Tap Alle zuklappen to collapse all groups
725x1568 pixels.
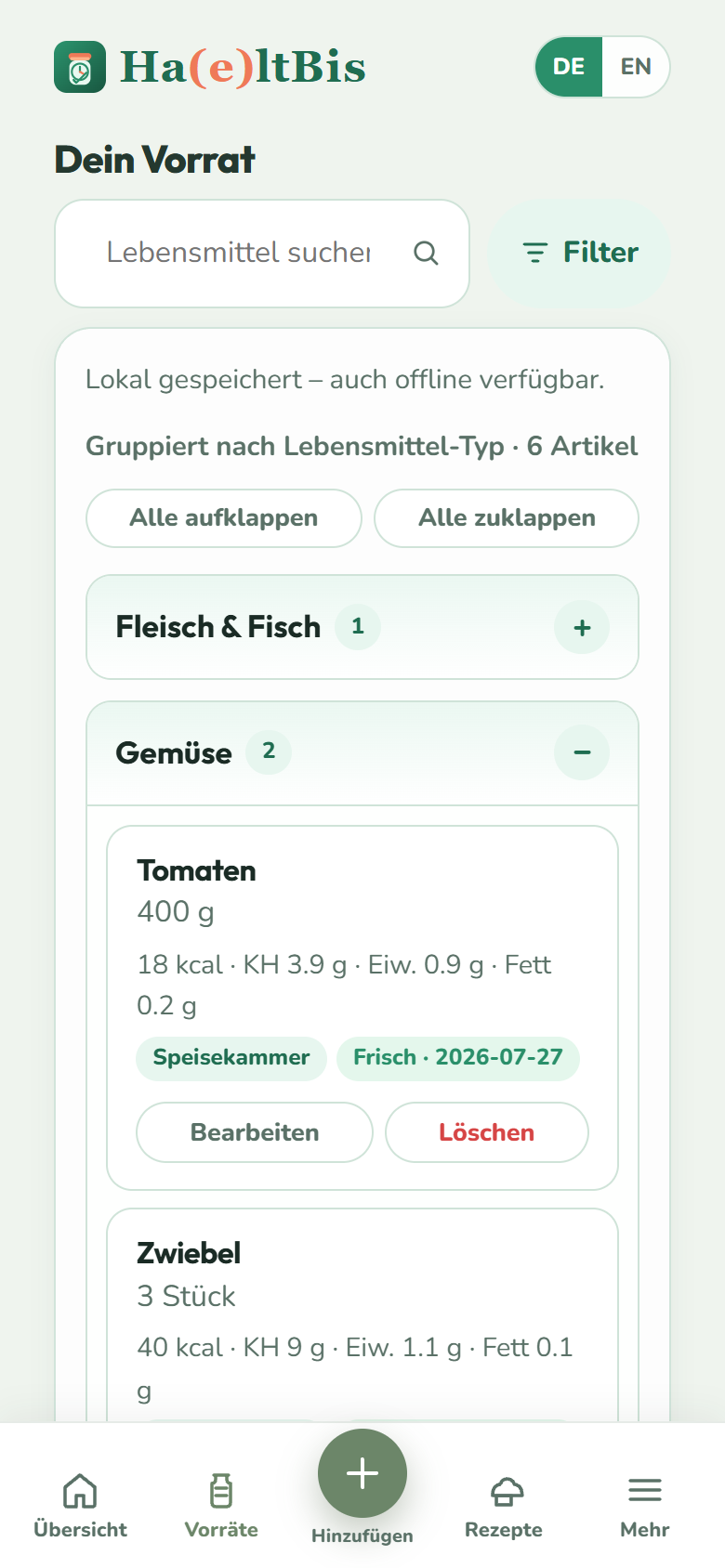tap(507, 518)
